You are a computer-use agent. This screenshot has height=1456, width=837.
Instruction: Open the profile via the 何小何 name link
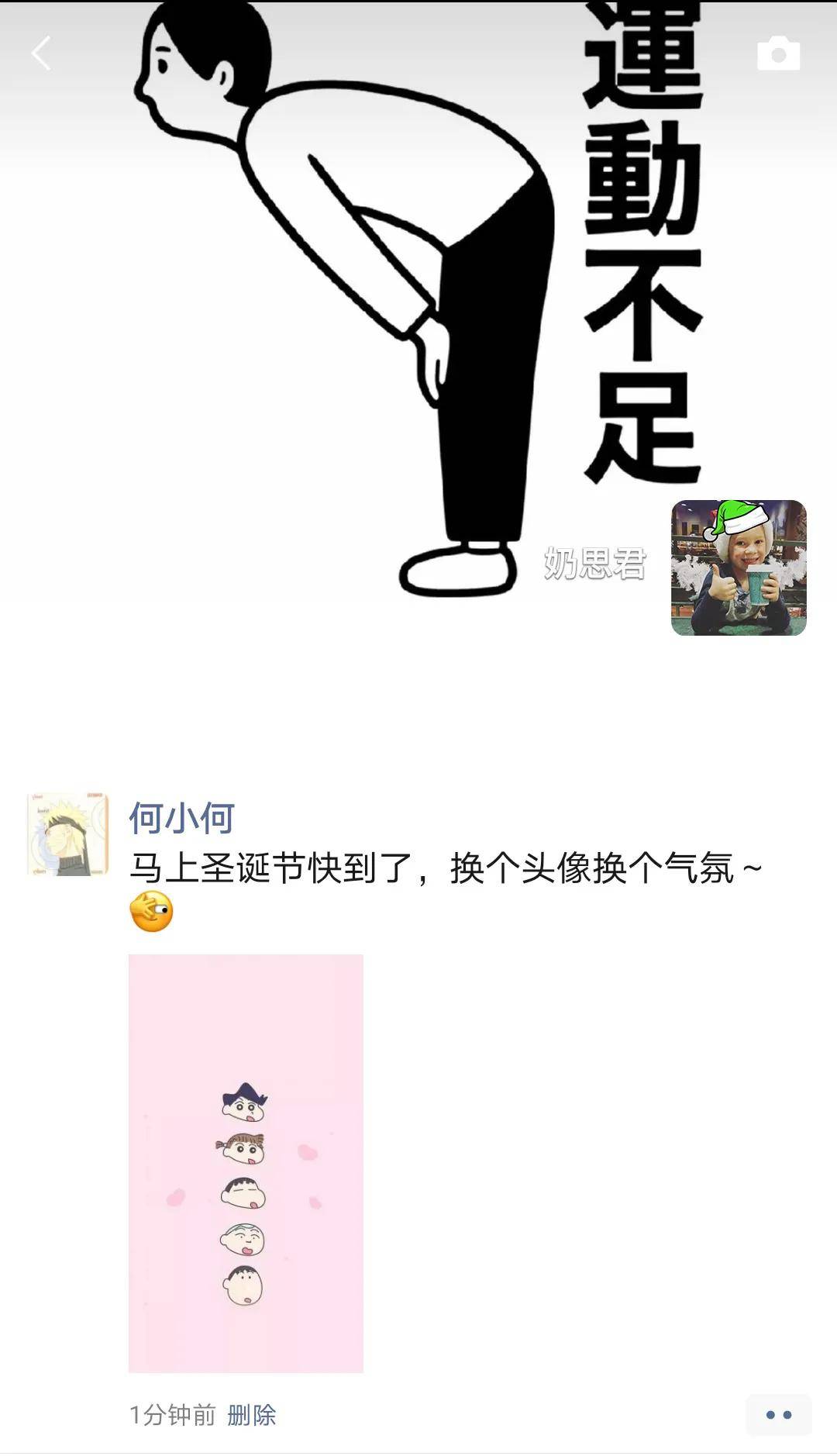click(x=181, y=818)
